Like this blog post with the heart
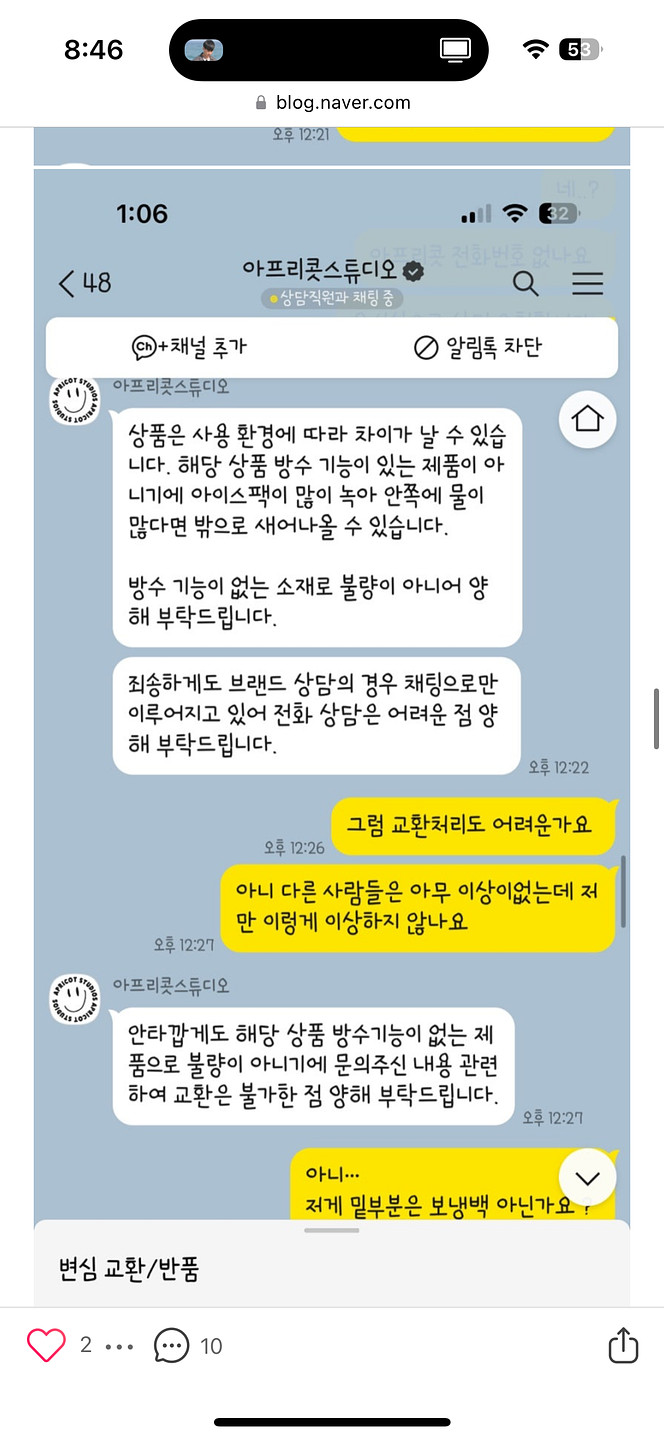 coord(46,1345)
